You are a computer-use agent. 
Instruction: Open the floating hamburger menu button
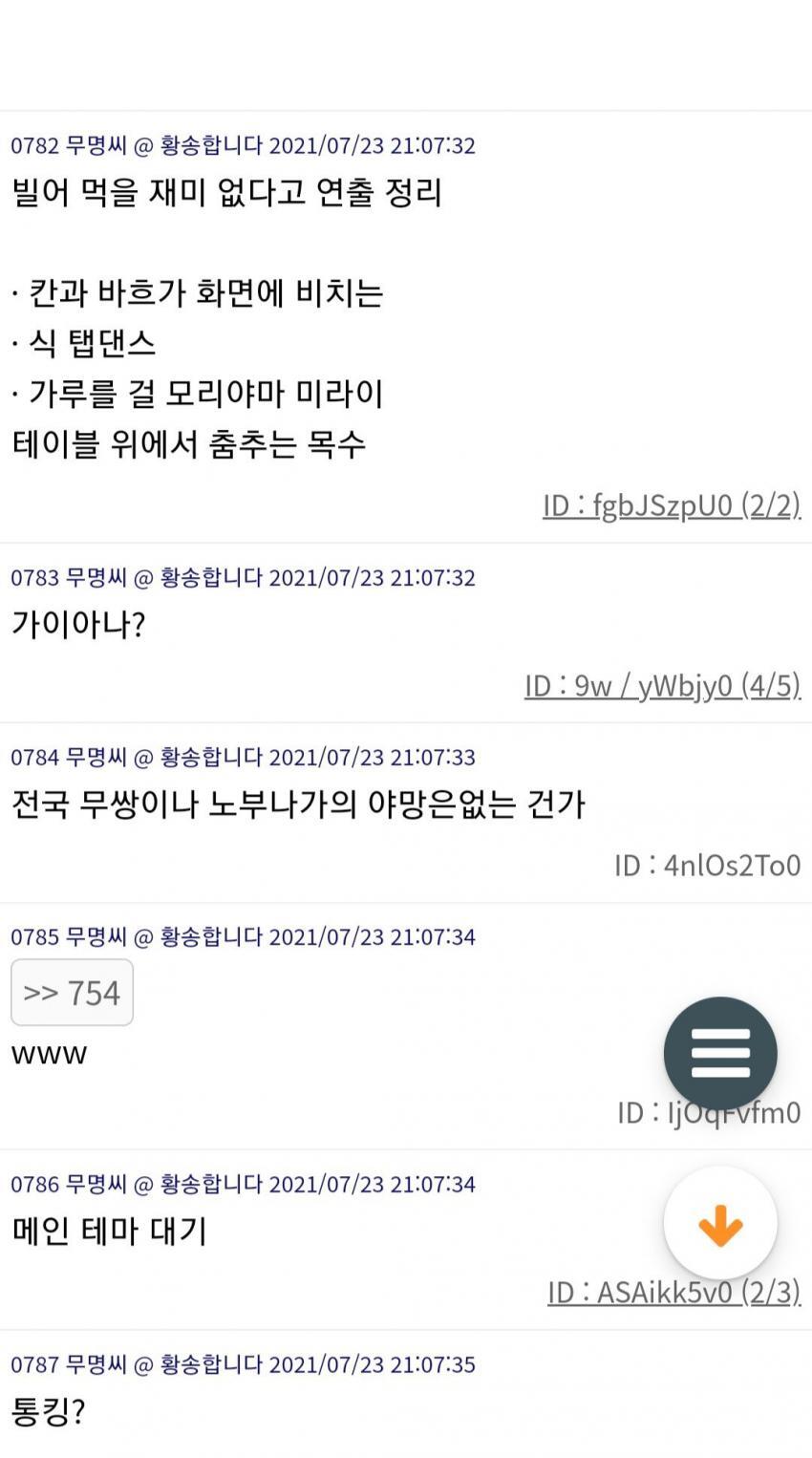point(720,1052)
